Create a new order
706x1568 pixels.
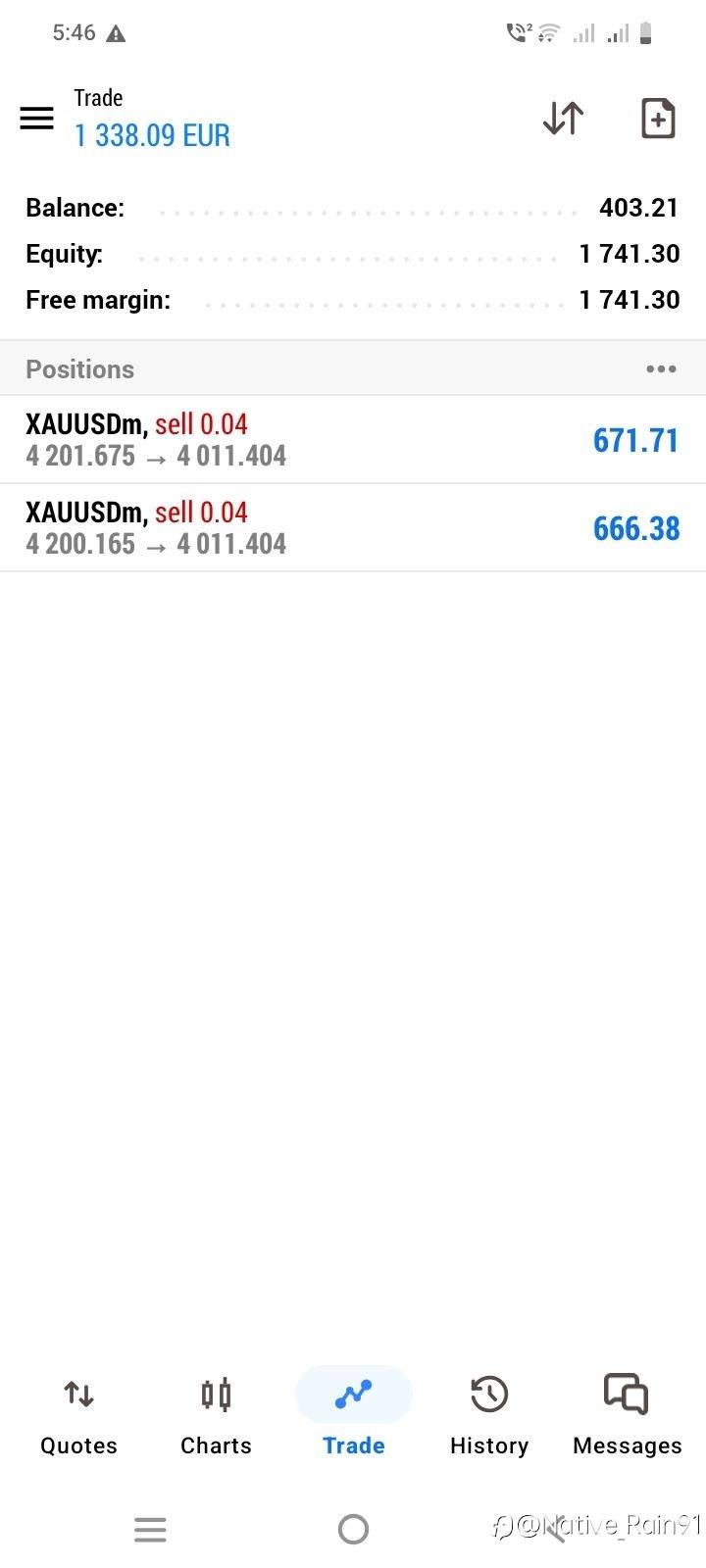658,119
